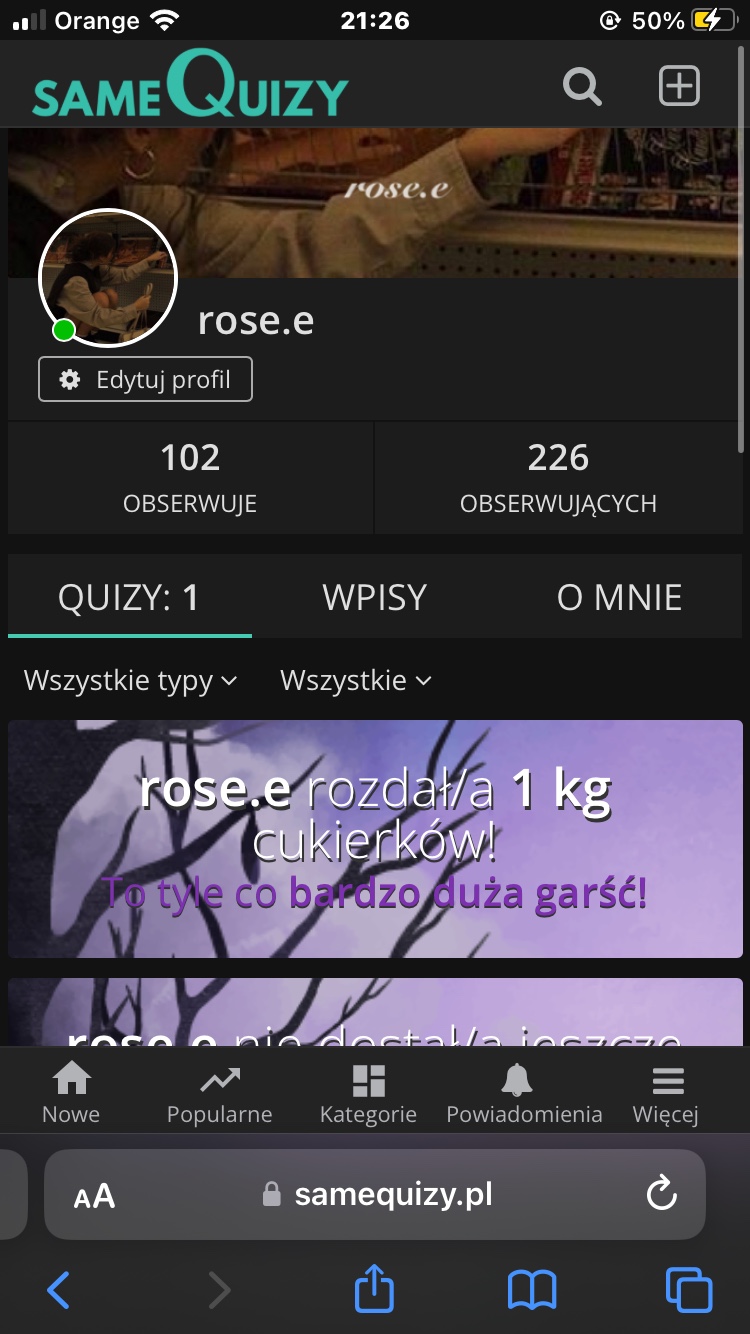Tap the plus icon to create a quiz
The height and width of the screenshot is (1334, 750).
coord(679,86)
